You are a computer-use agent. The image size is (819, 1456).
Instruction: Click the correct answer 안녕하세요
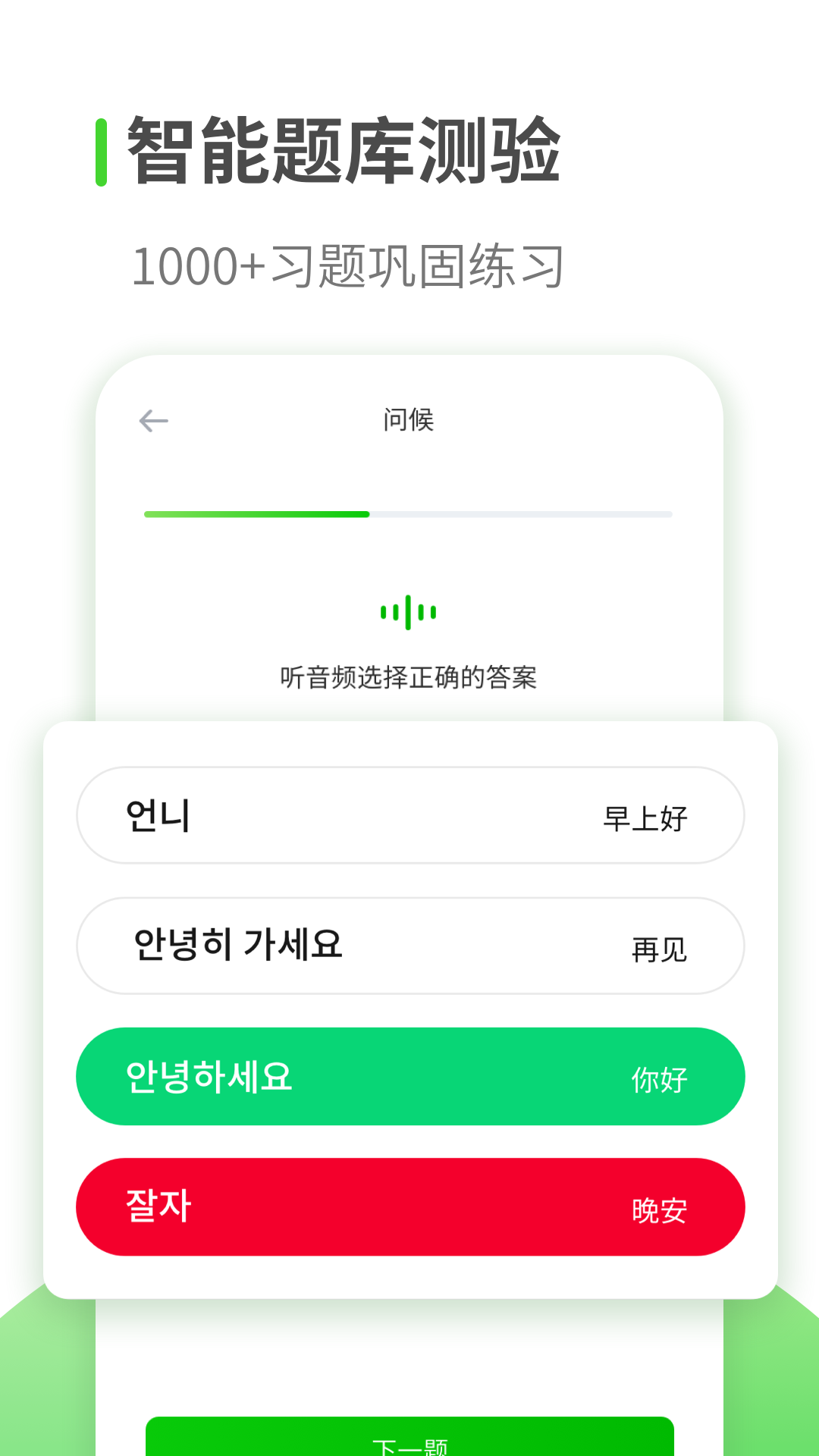[409, 1076]
